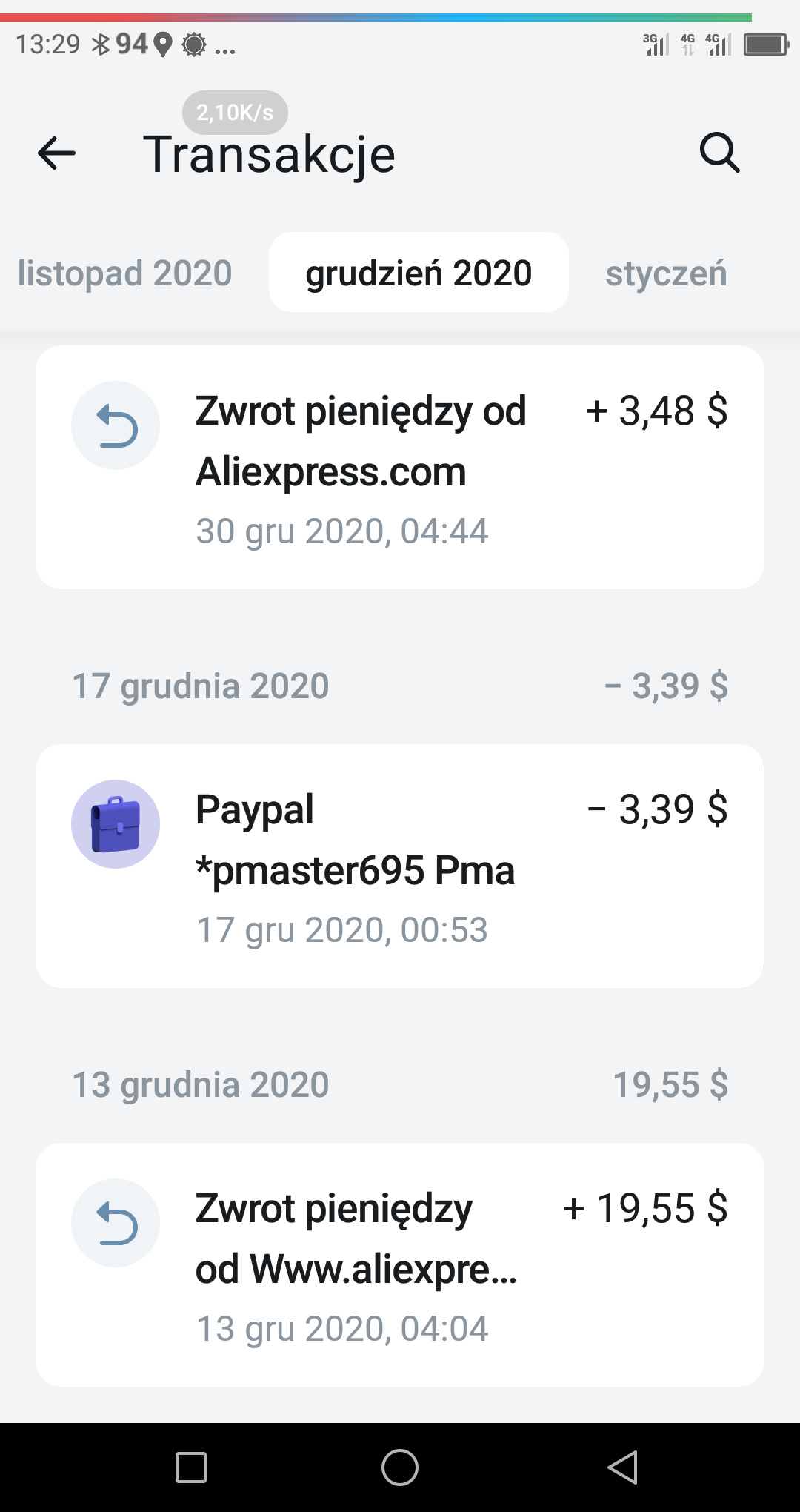The height and width of the screenshot is (1512, 800).
Task: Open the Aliexpress.com refund of 3,48 $
Action: coord(400,468)
